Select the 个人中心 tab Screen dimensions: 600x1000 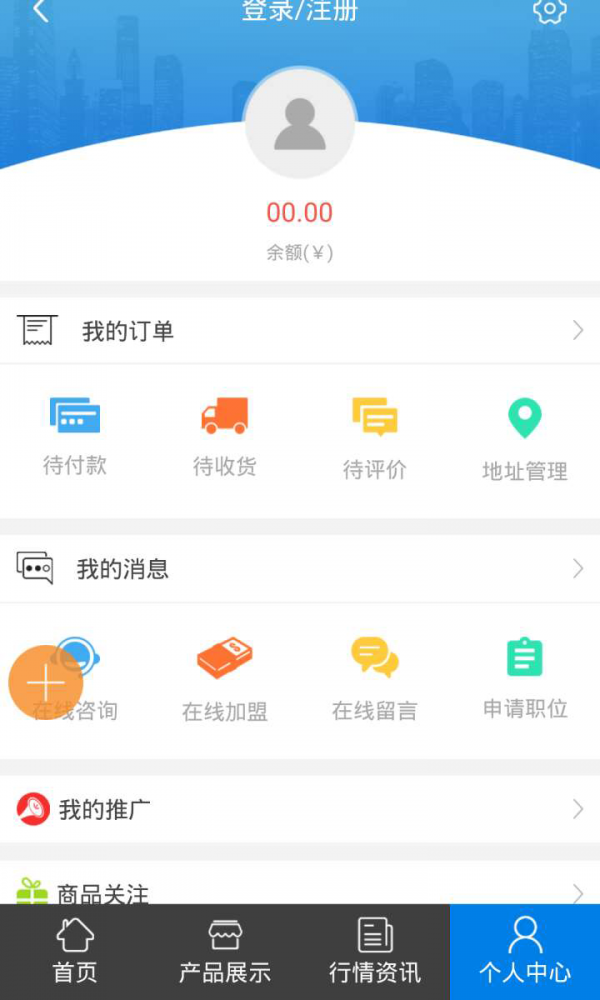(x=525, y=952)
